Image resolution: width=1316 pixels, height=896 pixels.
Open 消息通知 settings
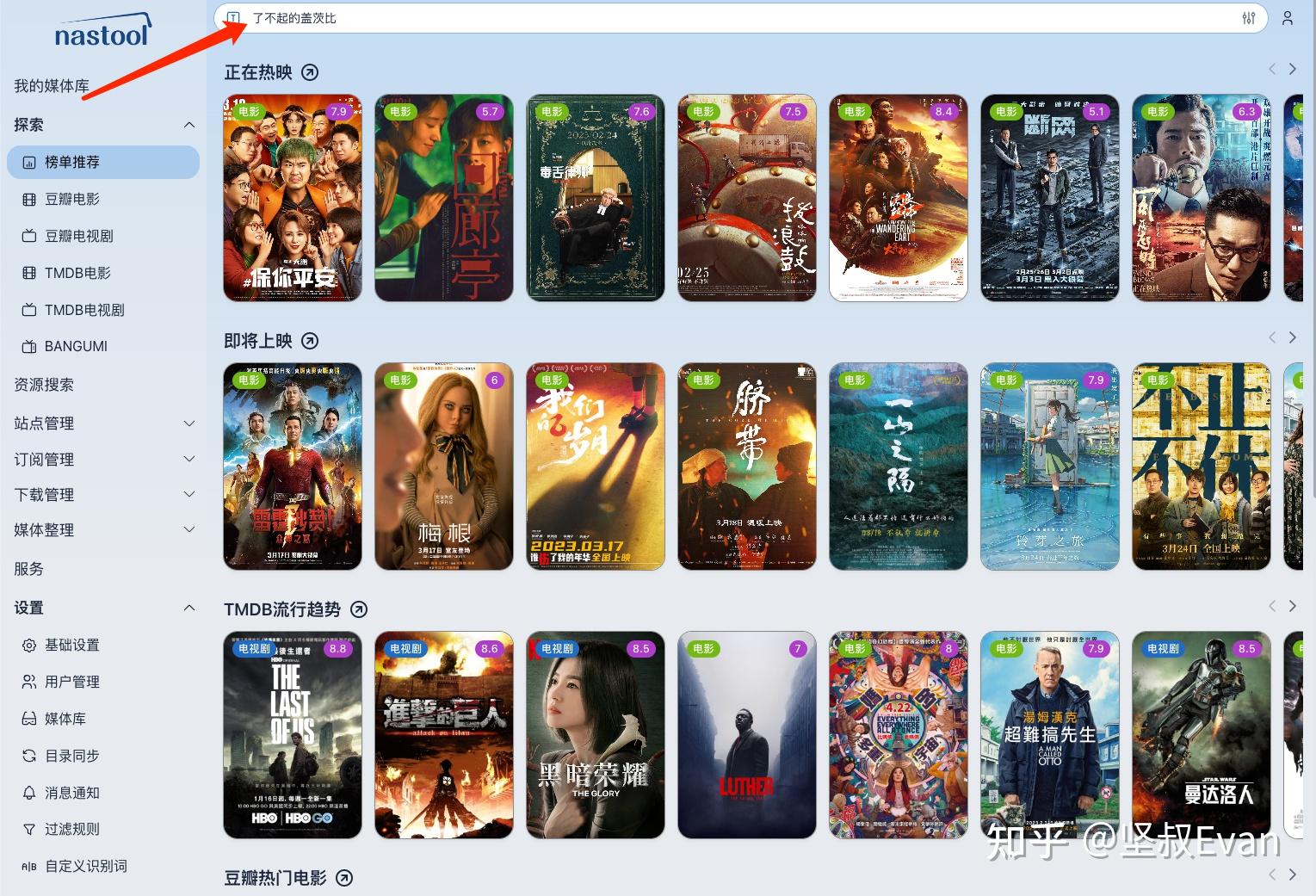pyautogui.click(x=72, y=793)
